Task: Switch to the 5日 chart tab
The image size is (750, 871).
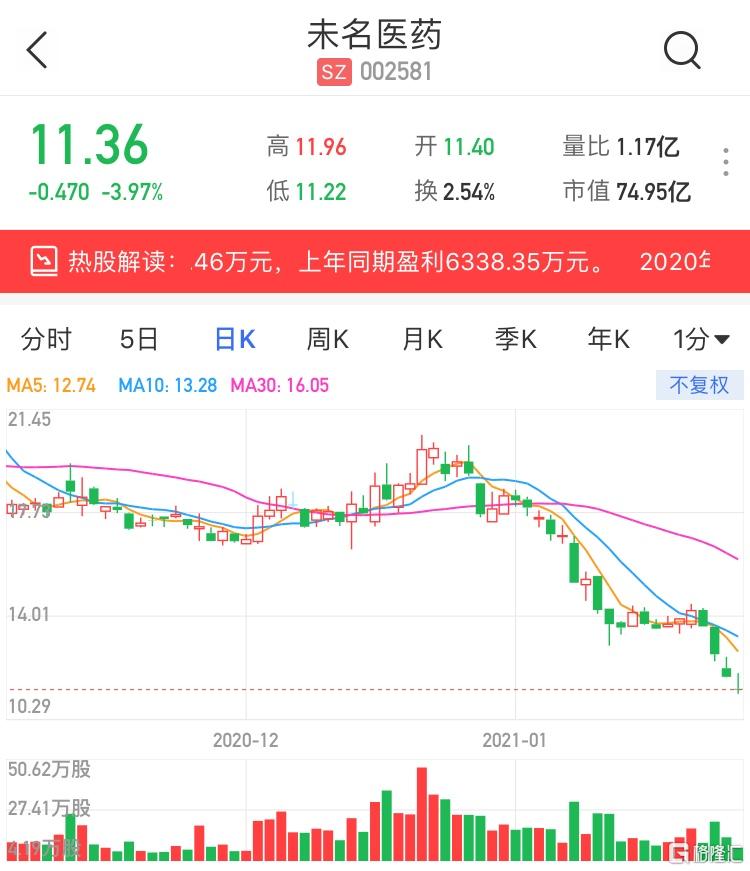Action: tap(139, 340)
